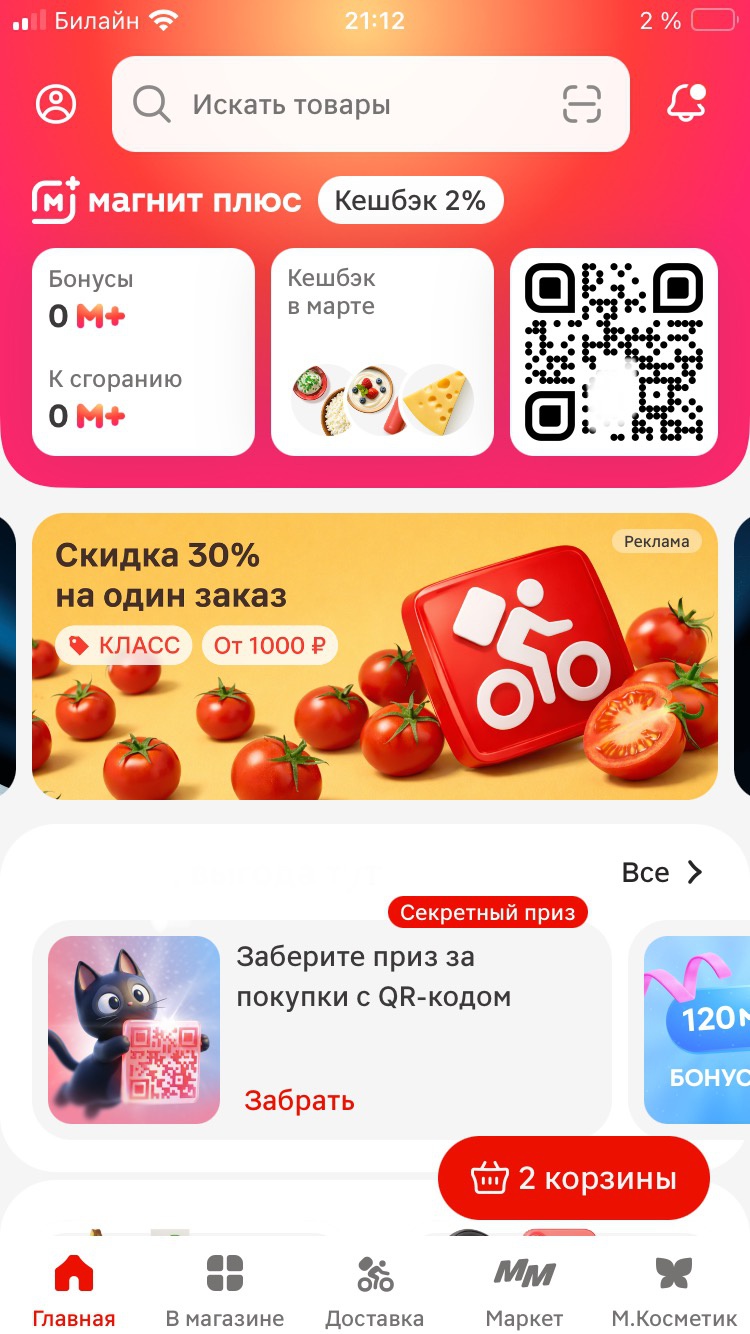Screen dimensions: 750x1334
Task: Tap Забрать to claim the prize
Action: pos(299,1100)
